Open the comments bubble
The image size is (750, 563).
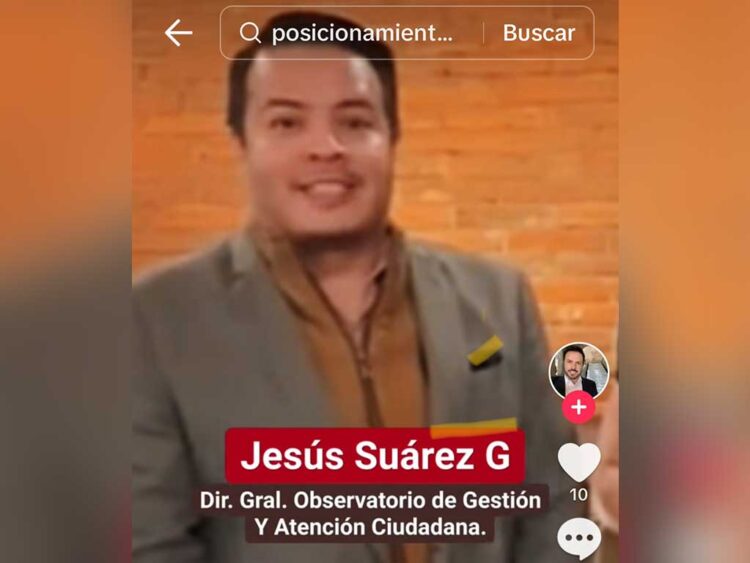coord(579,538)
